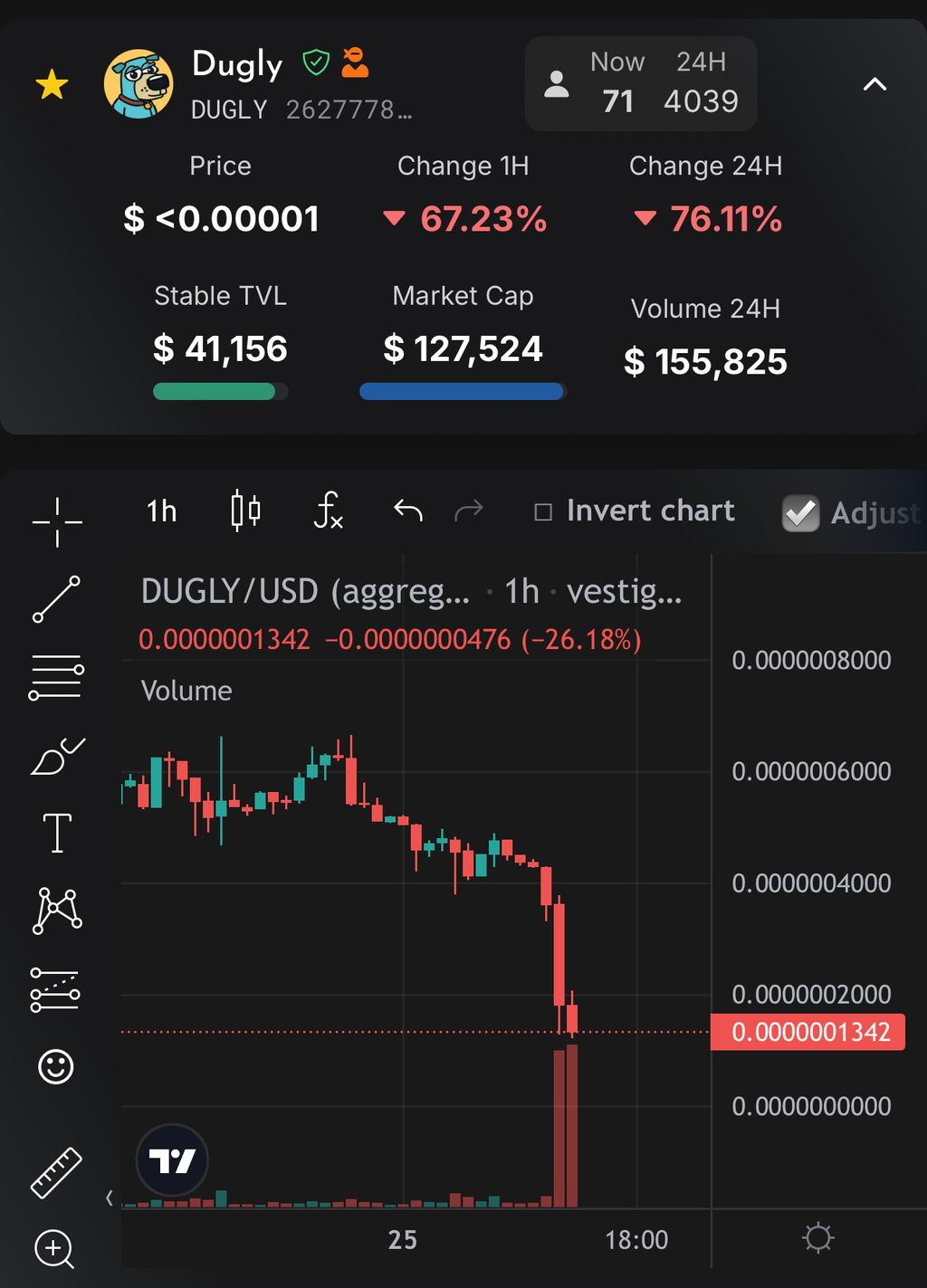Remove Dugly from favorites via star

53,85
